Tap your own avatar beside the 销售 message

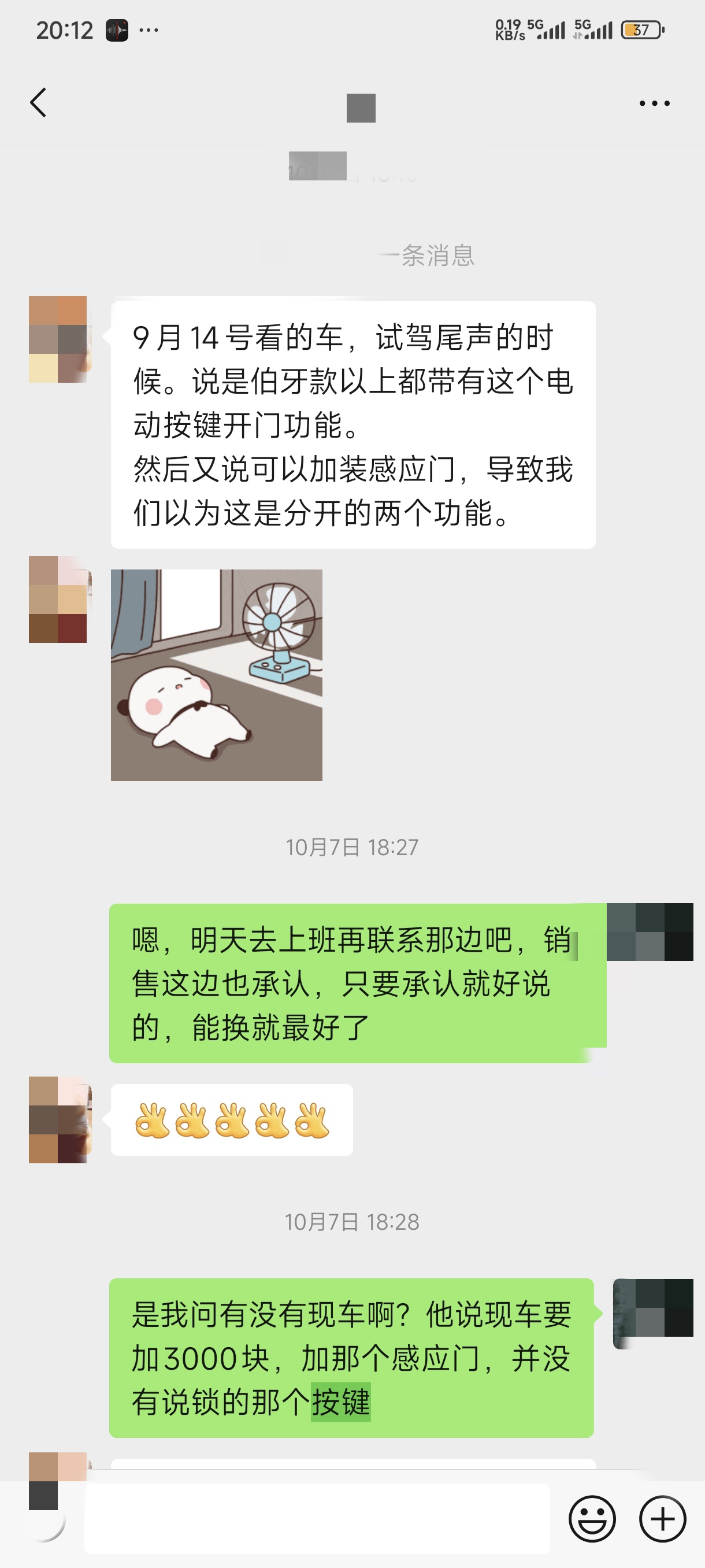point(650,932)
